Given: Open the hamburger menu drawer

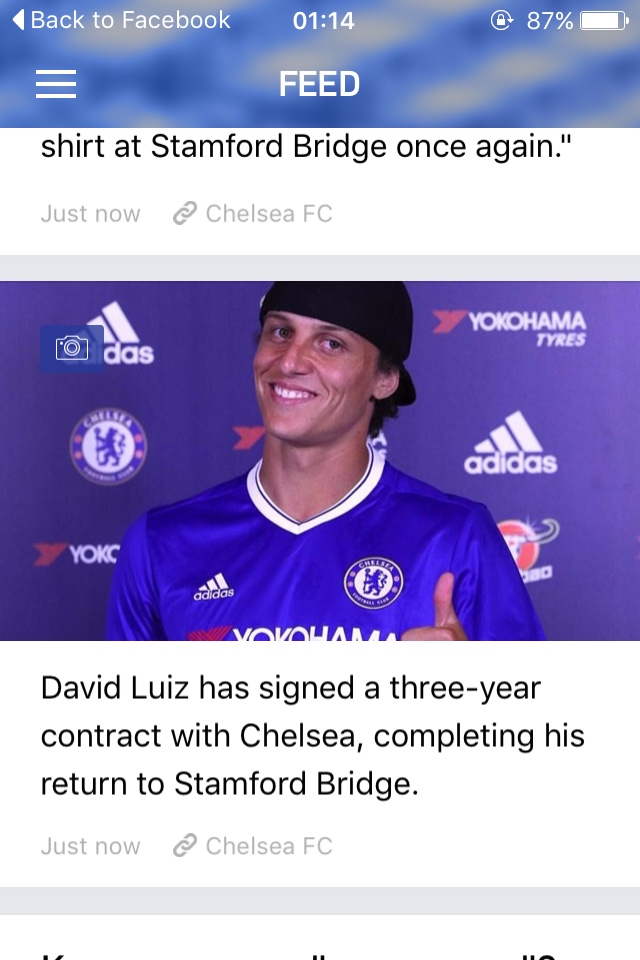Looking at the screenshot, I should pyautogui.click(x=56, y=85).
